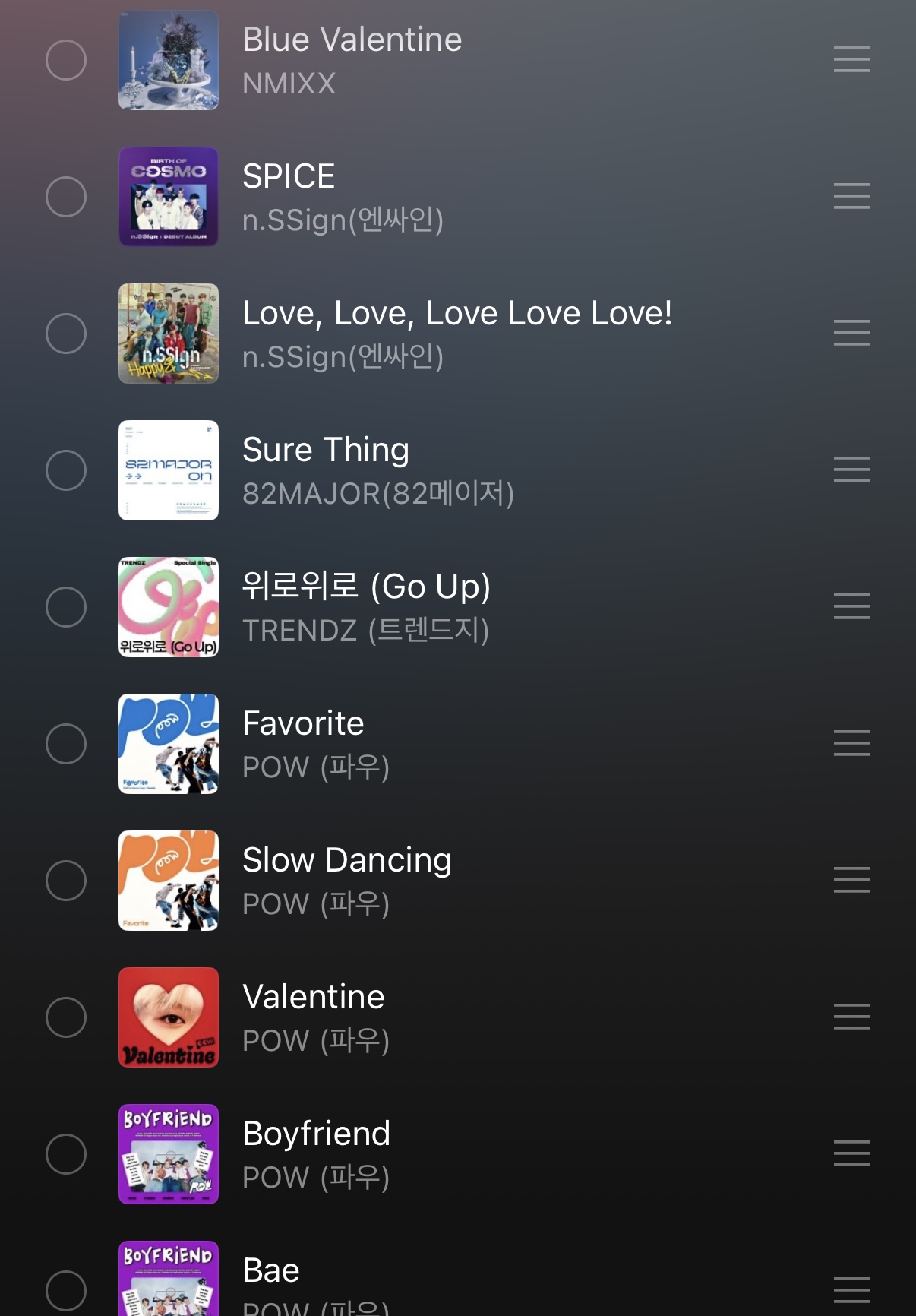The width and height of the screenshot is (916, 1316).
Task: Tap the 위로위로 (Go Up) album cover
Action: pos(169,607)
